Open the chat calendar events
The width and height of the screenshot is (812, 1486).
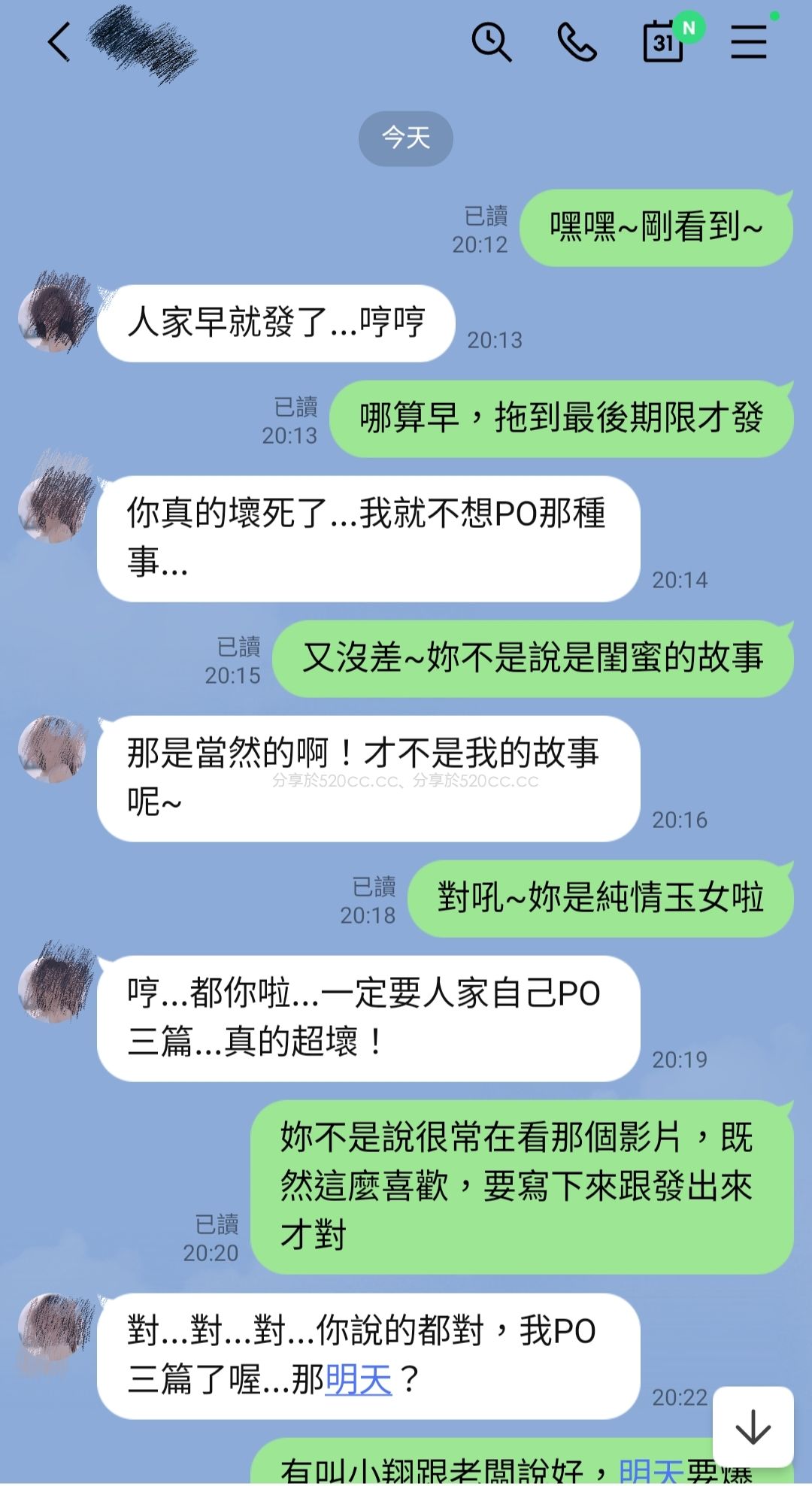[663, 42]
